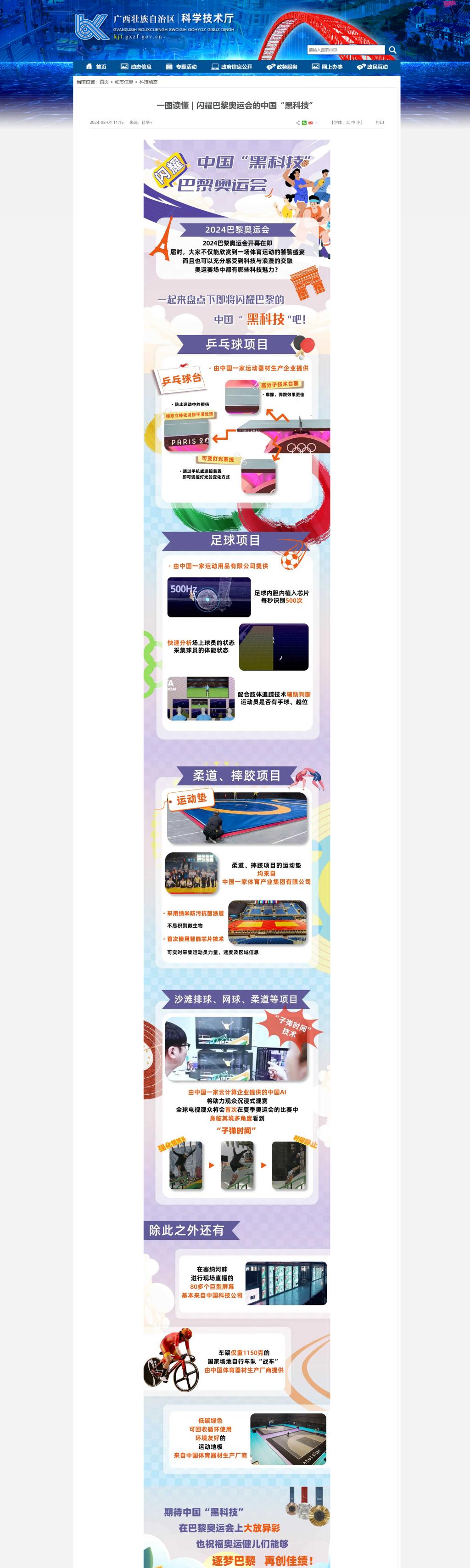This screenshot has width=470, height=1568.
Task: Open 科技动态 breadcrumb link
Action: pos(148,82)
